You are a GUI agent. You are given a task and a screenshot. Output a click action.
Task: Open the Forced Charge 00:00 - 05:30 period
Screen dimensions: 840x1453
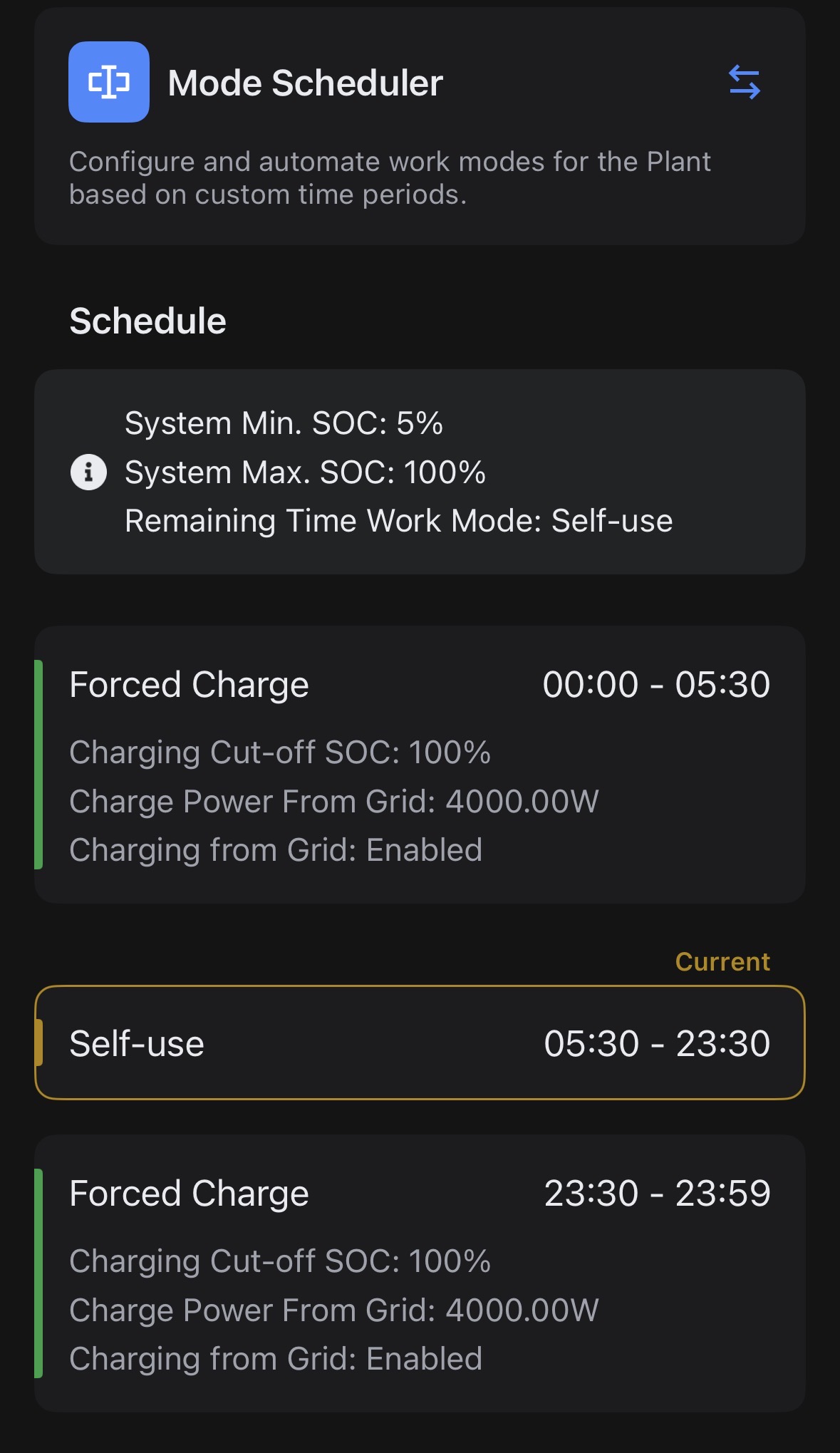pos(420,764)
